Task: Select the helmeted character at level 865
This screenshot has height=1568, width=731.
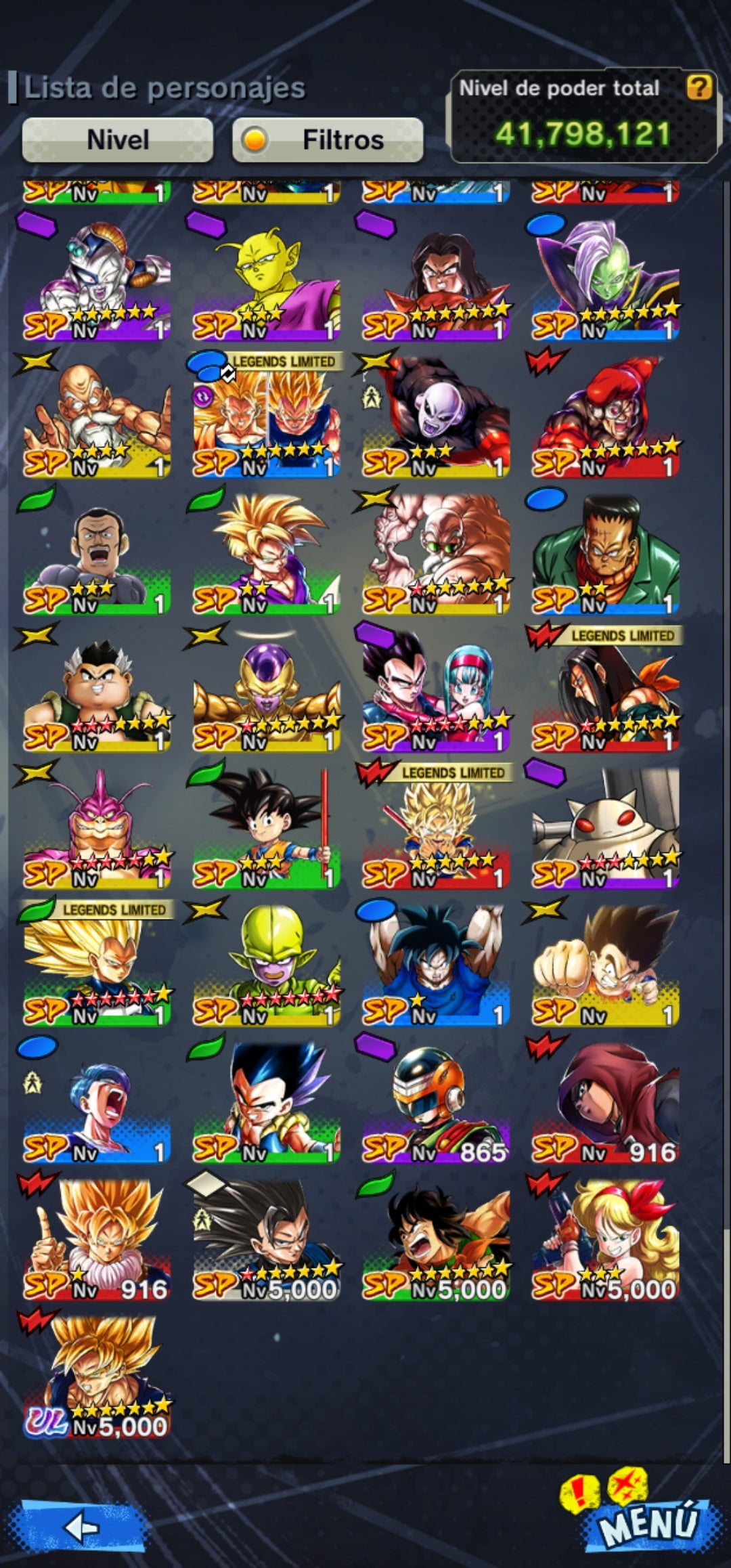Action: coord(435,1103)
